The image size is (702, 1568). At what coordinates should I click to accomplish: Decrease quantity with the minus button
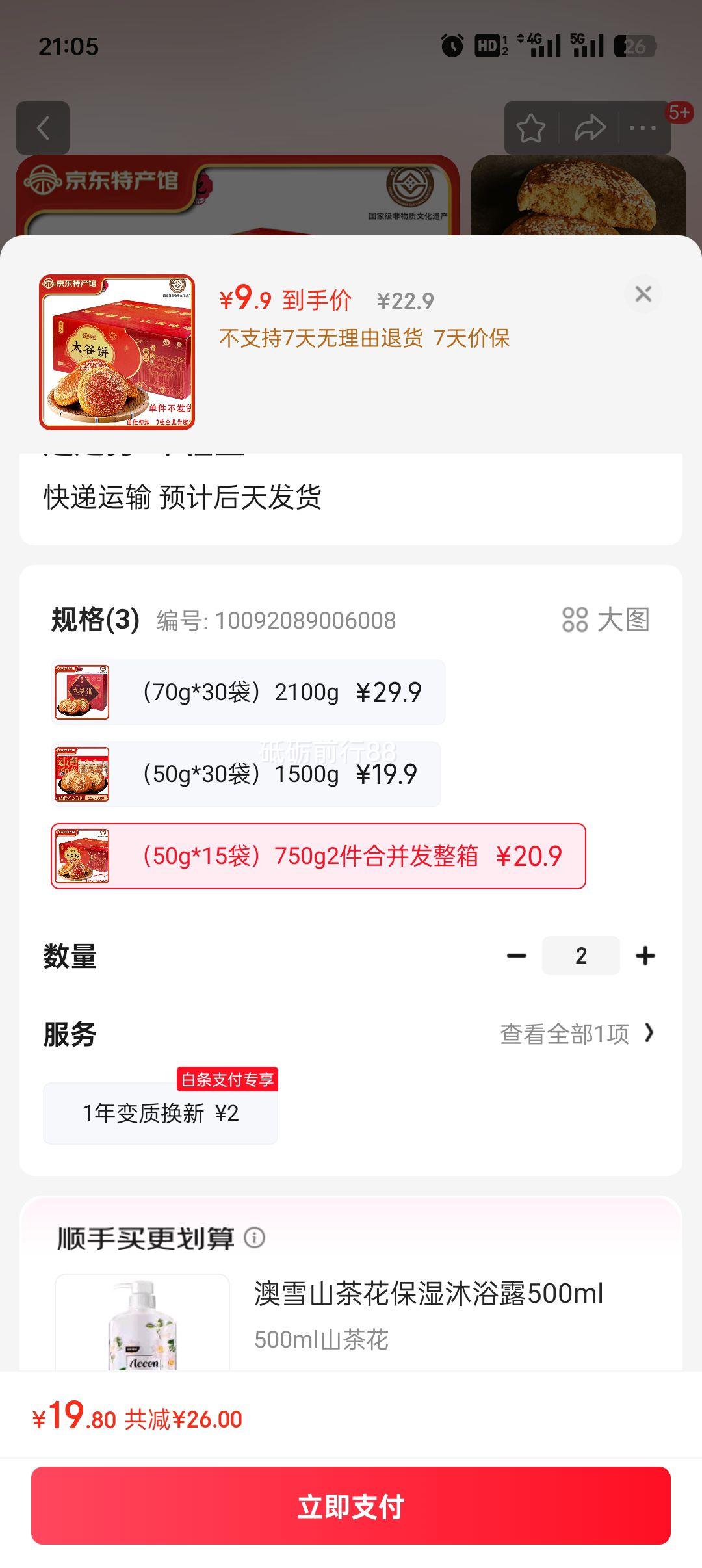point(517,954)
